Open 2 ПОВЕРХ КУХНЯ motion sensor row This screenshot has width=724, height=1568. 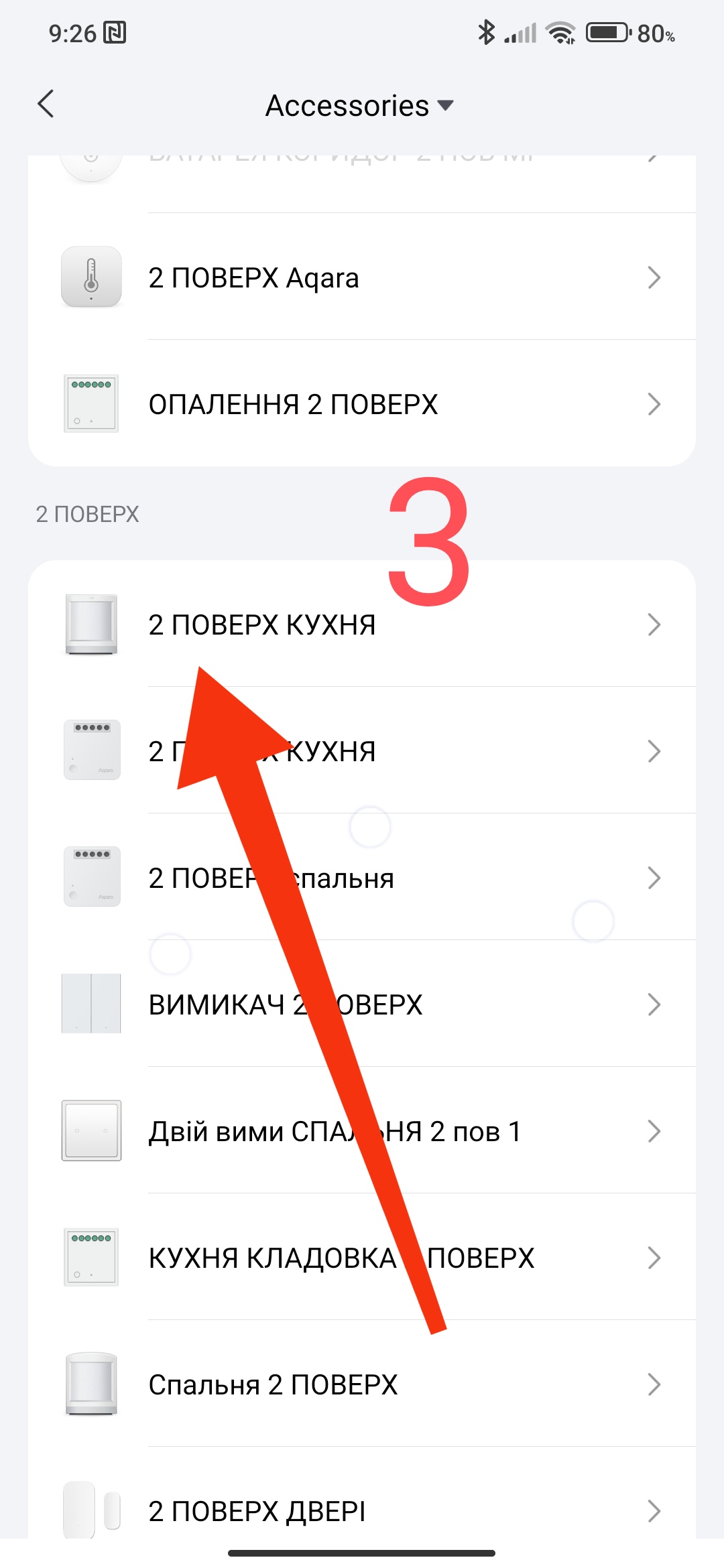pyautogui.click(x=362, y=625)
